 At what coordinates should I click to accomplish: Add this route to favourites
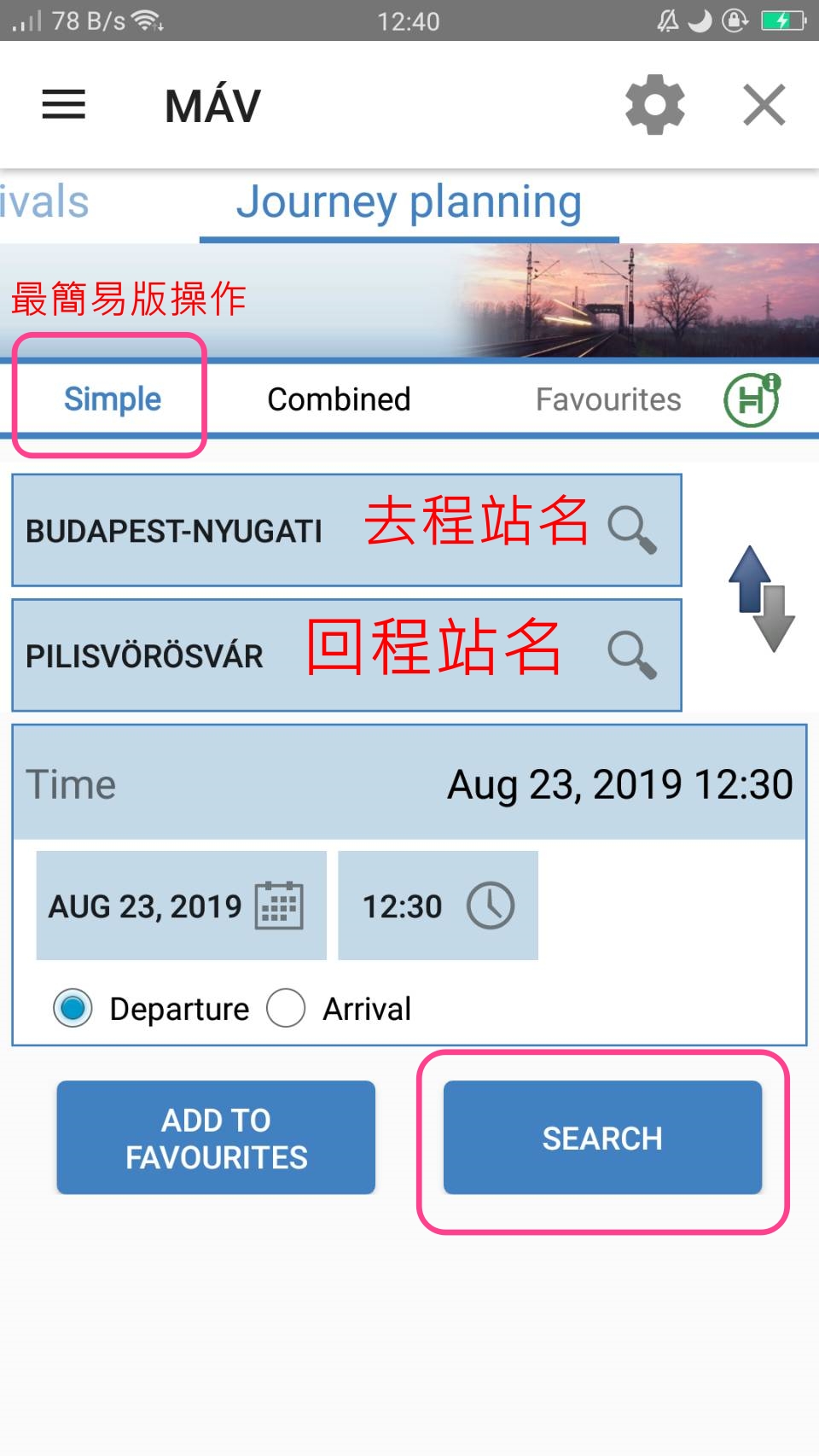[x=216, y=1138]
